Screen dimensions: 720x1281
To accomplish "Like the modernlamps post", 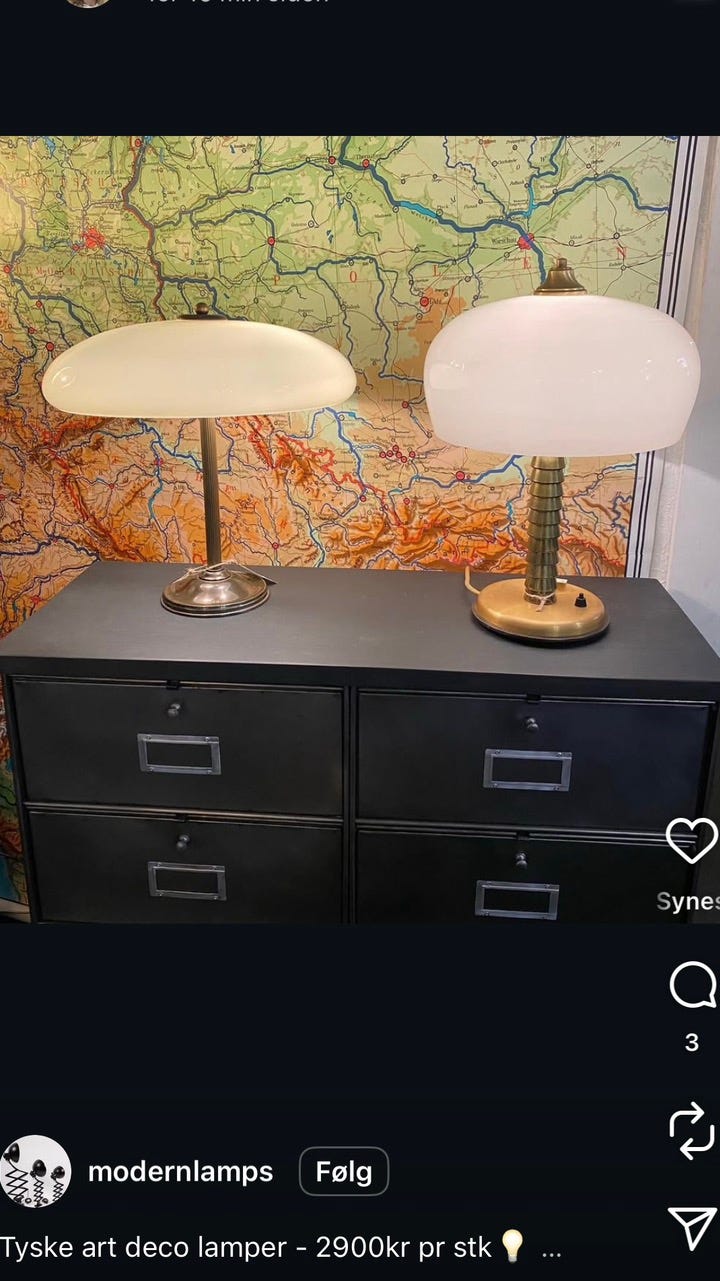I will click(692, 841).
